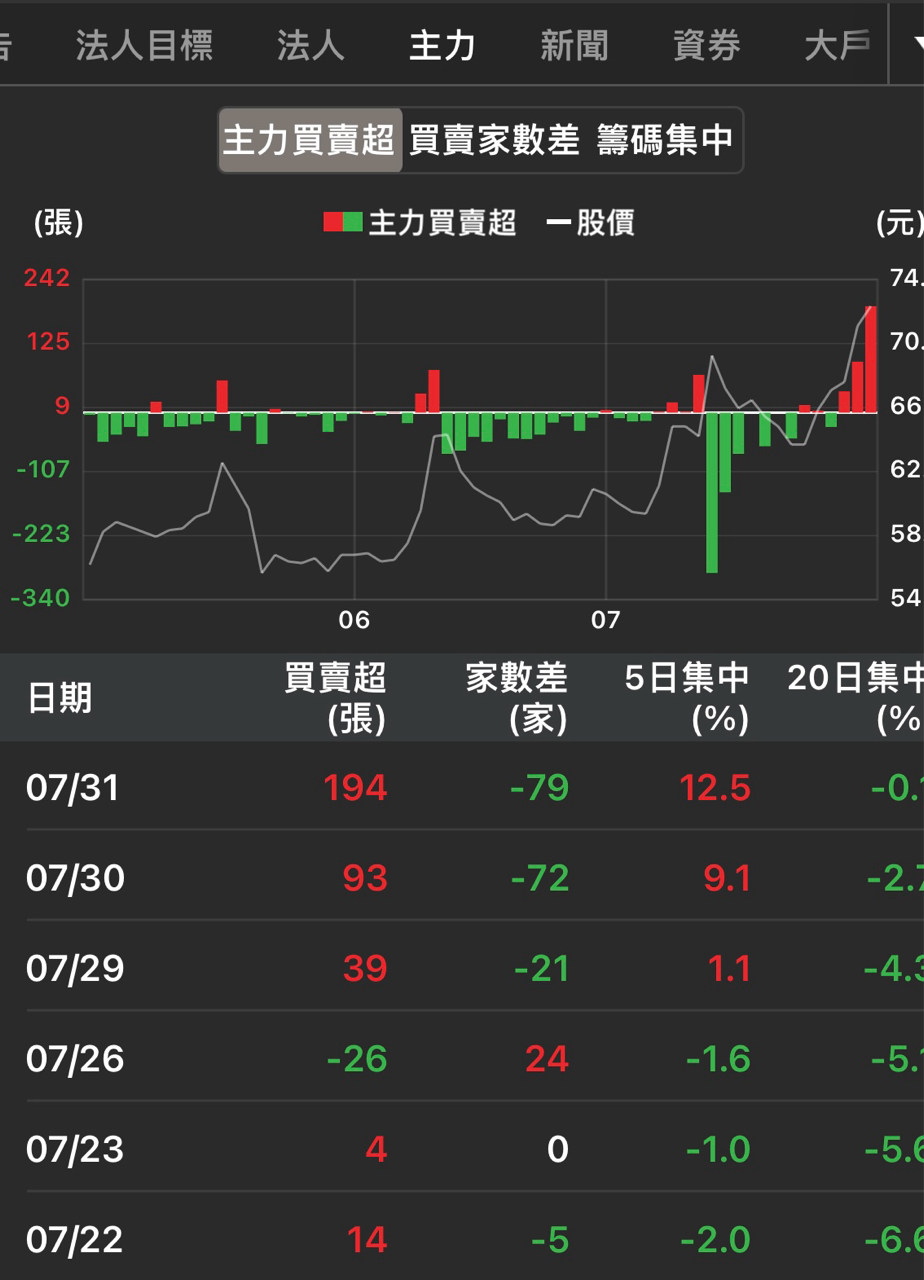
Task: Switch to 買賣家數差 chart view
Action: pos(495,140)
